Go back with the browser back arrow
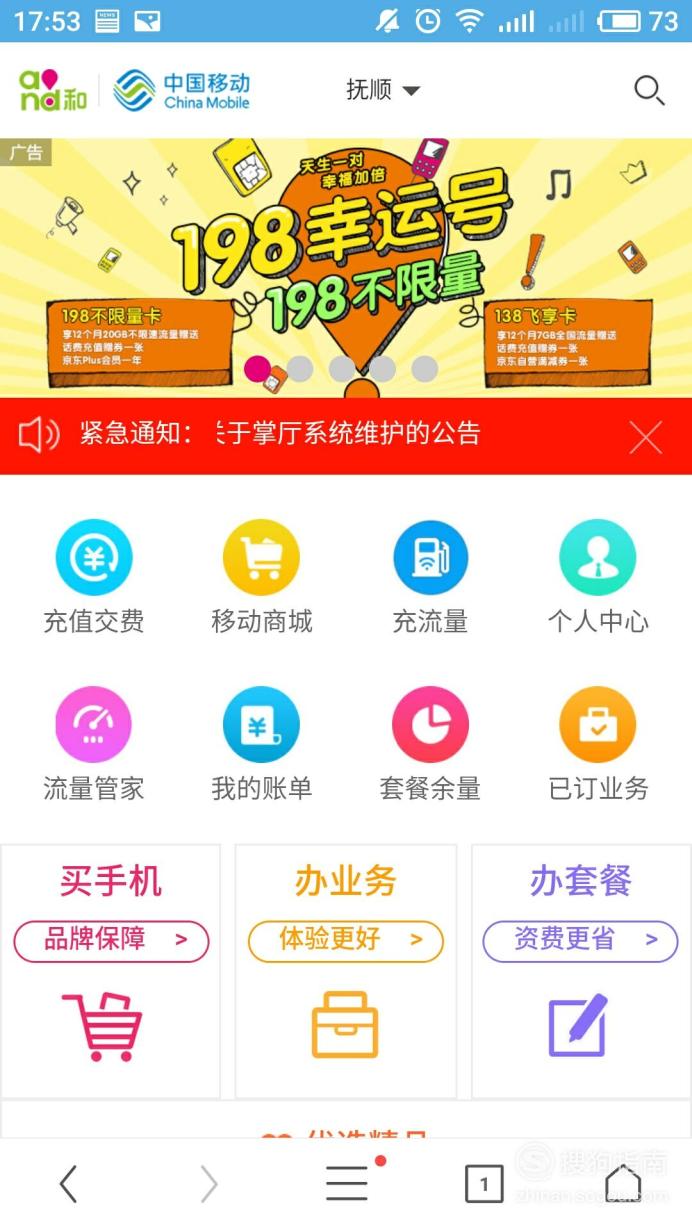This screenshot has width=692, height=1230. (68, 1184)
